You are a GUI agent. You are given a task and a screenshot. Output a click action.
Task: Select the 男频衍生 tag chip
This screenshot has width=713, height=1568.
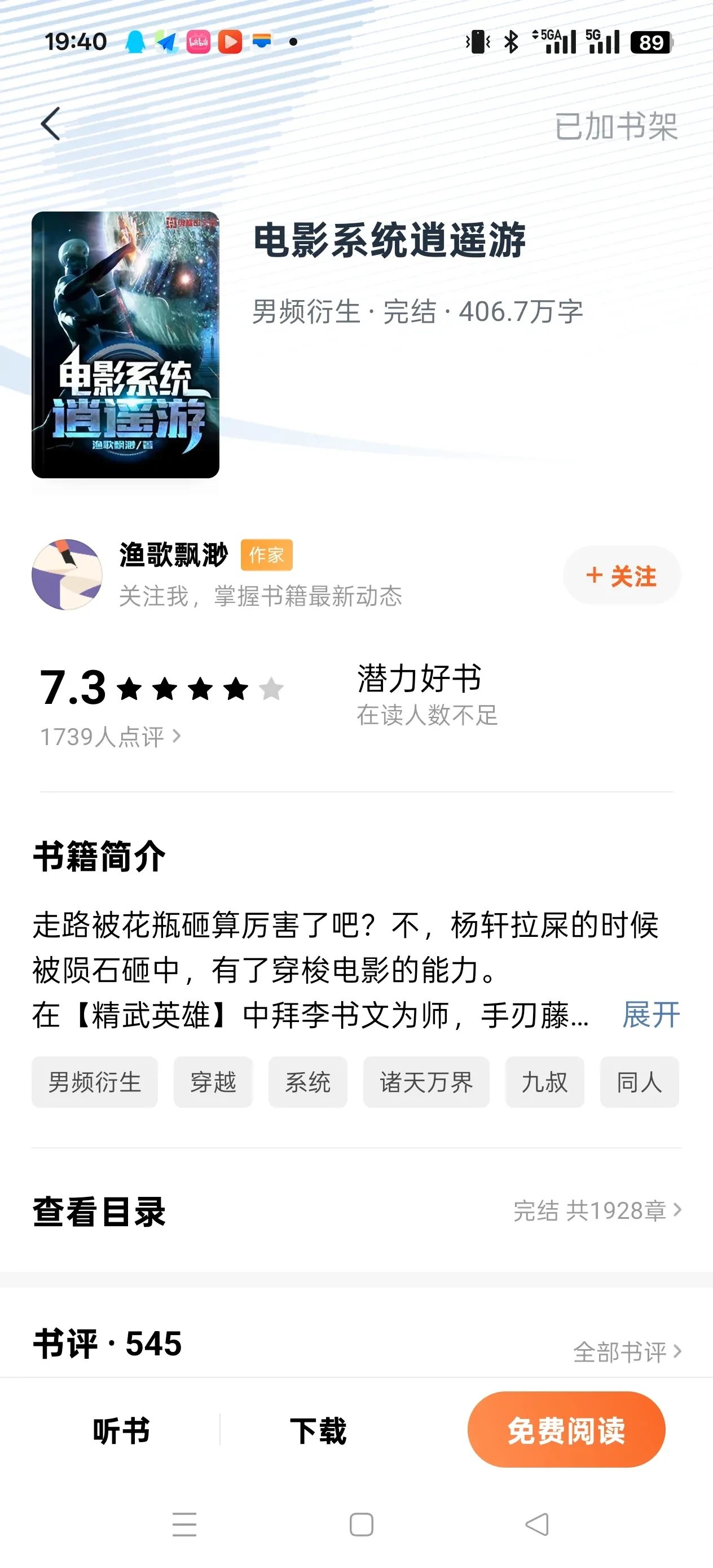point(95,1082)
